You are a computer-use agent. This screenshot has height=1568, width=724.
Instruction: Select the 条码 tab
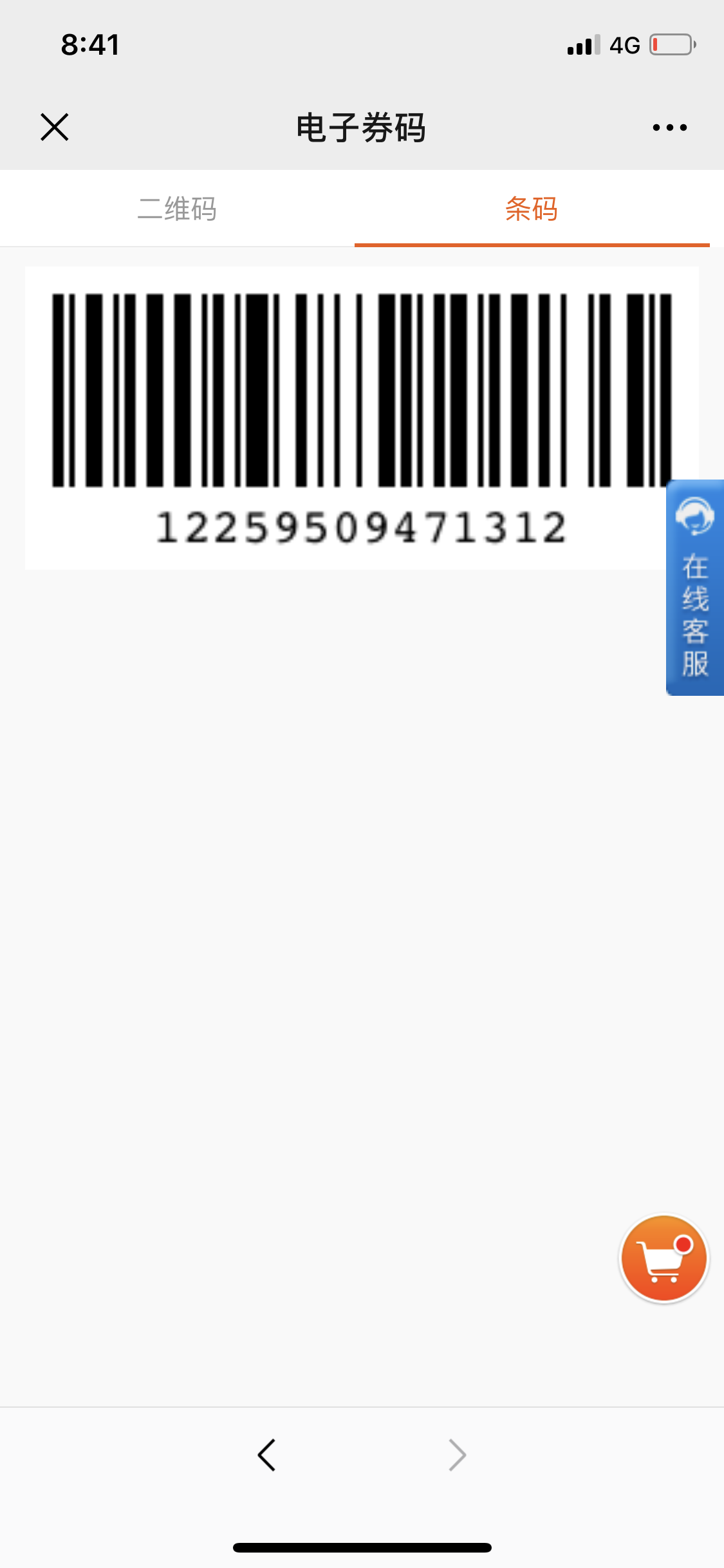(x=532, y=209)
